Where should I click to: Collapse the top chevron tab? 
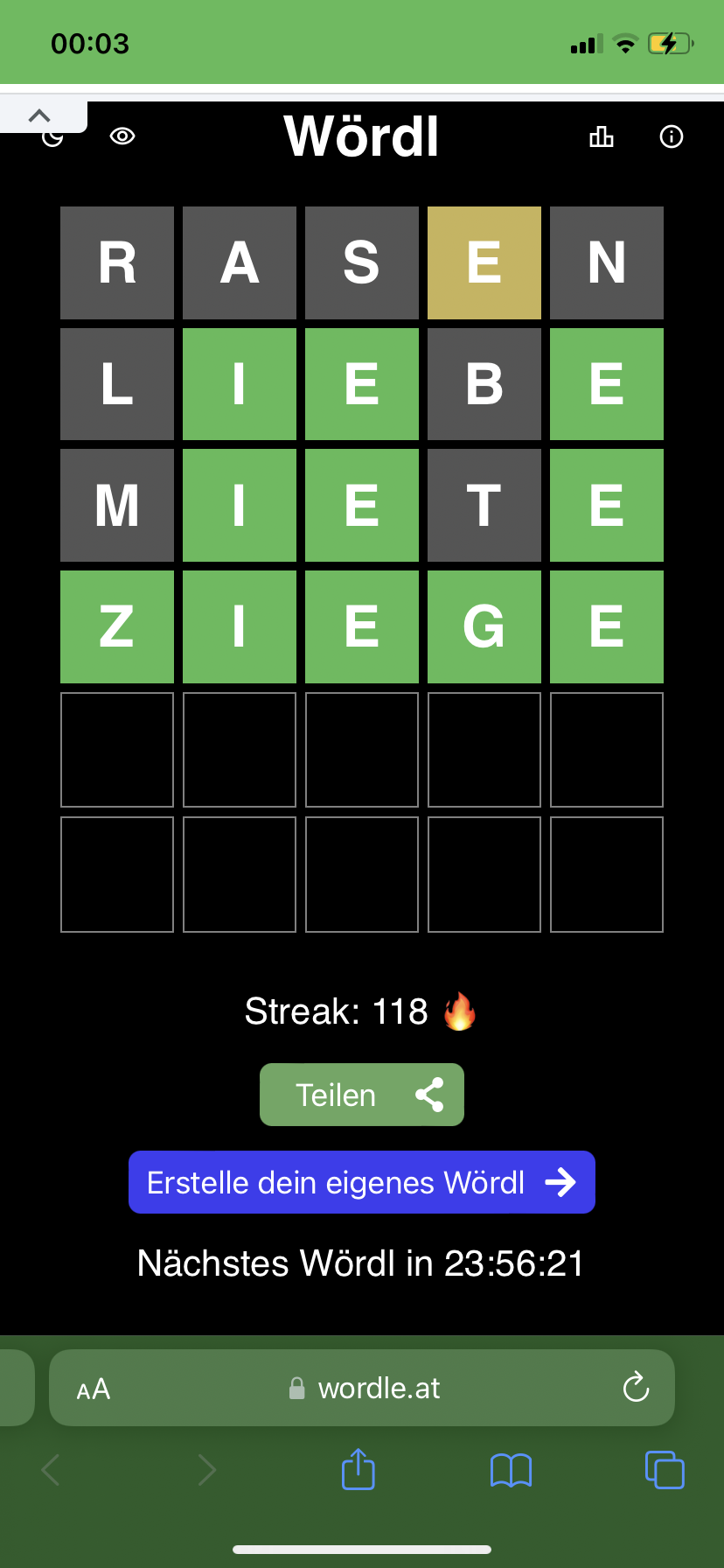click(x=40, y=115)
